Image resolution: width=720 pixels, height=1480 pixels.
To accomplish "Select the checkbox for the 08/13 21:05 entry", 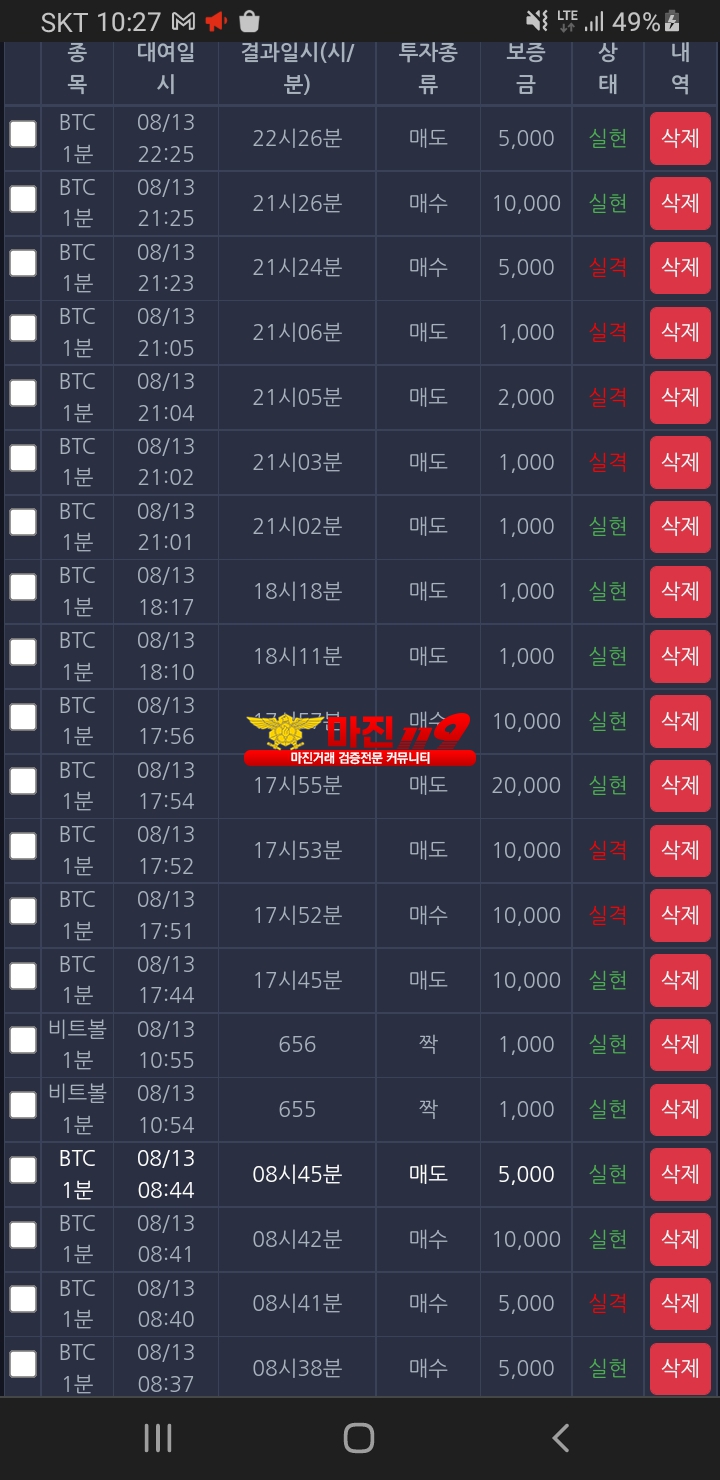I will 23,328.
